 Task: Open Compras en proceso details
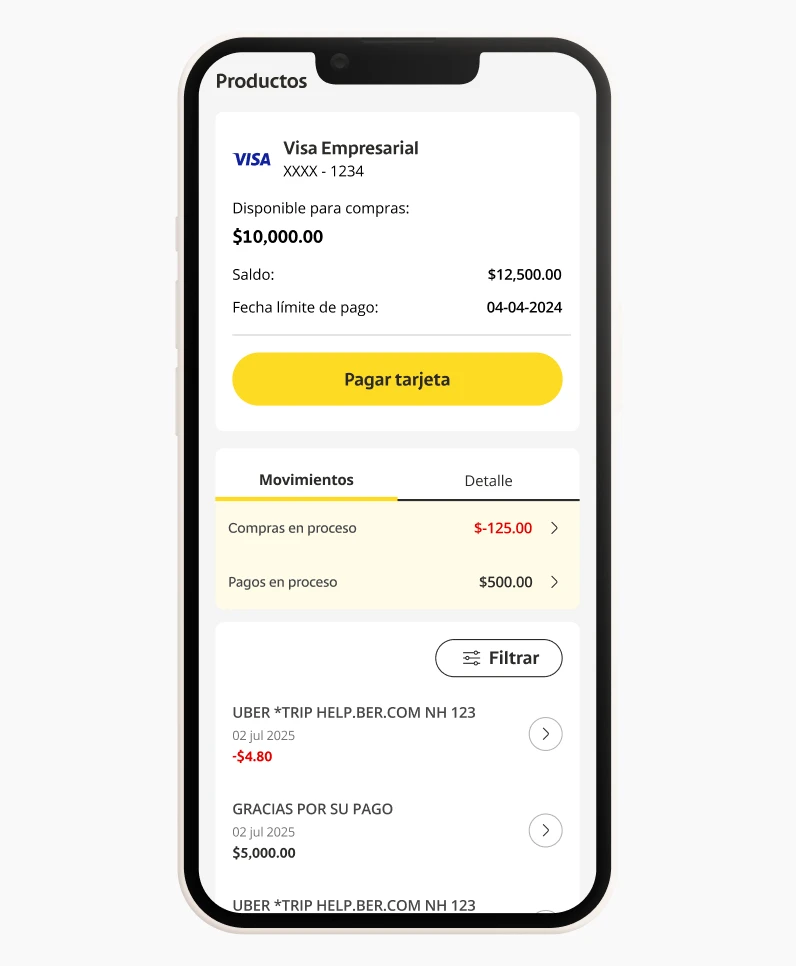point(554,528)
